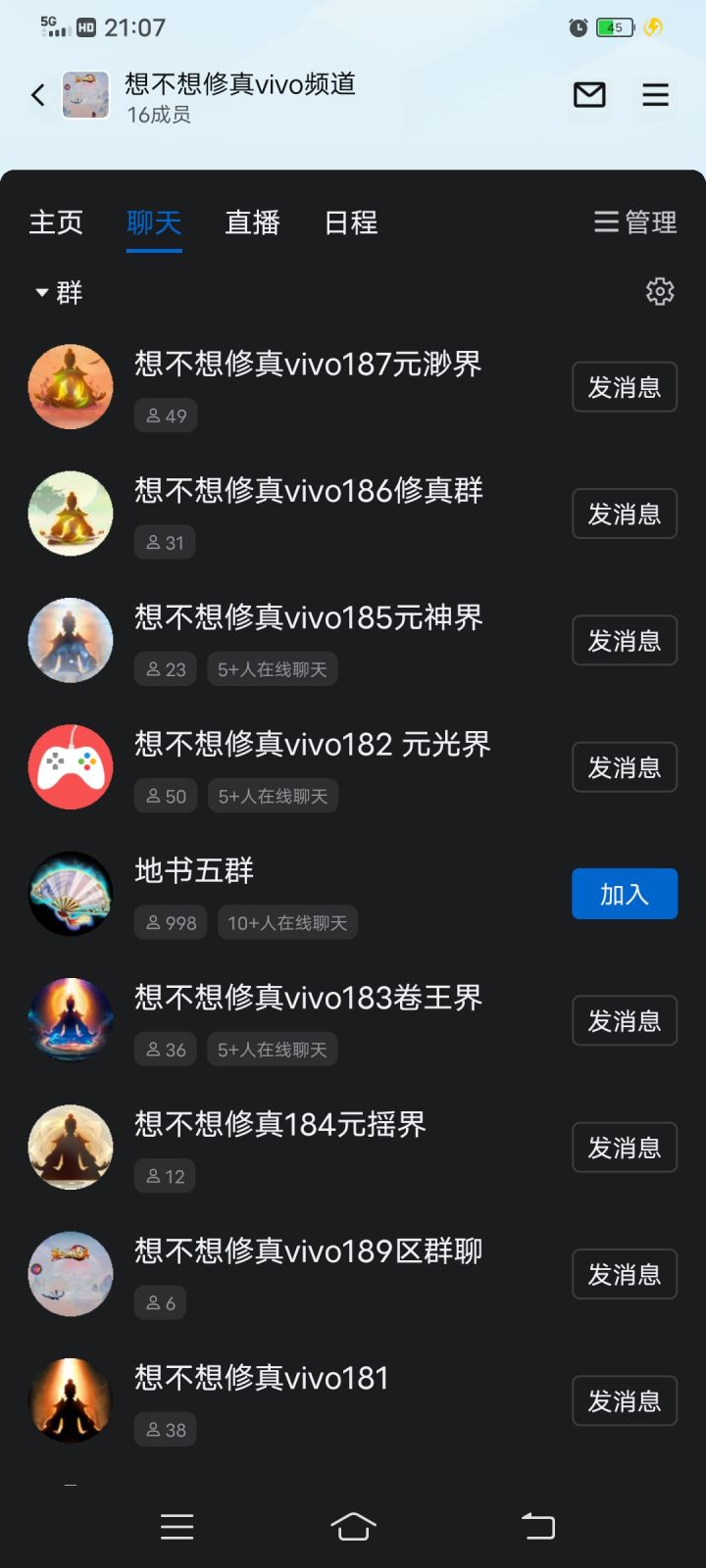Message the 想不想修真vivo181 group
Viewport: 706px width, 1568px height.
pos(625,1401)
